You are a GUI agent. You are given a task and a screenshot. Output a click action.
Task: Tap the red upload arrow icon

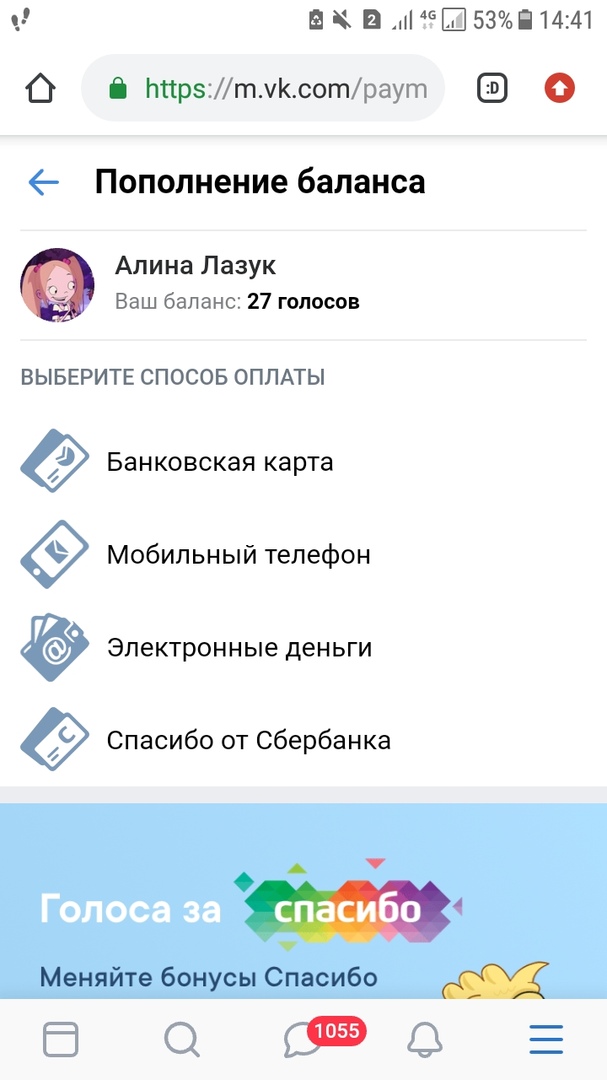[x=560, y=89]
